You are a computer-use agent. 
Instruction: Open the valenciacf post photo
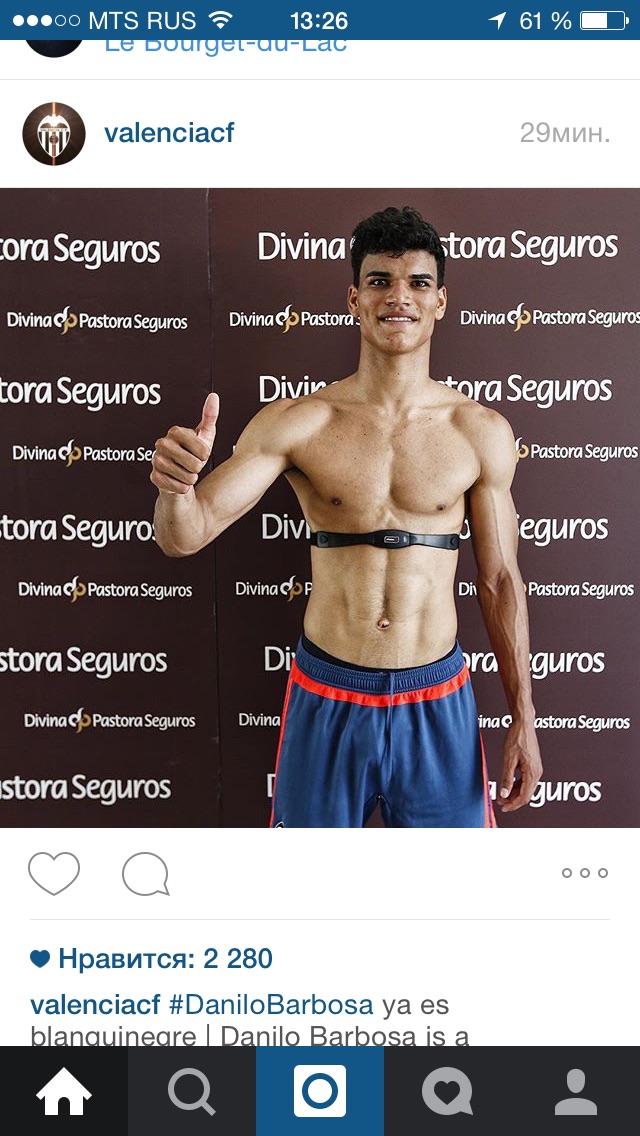(x=320, y=508)
